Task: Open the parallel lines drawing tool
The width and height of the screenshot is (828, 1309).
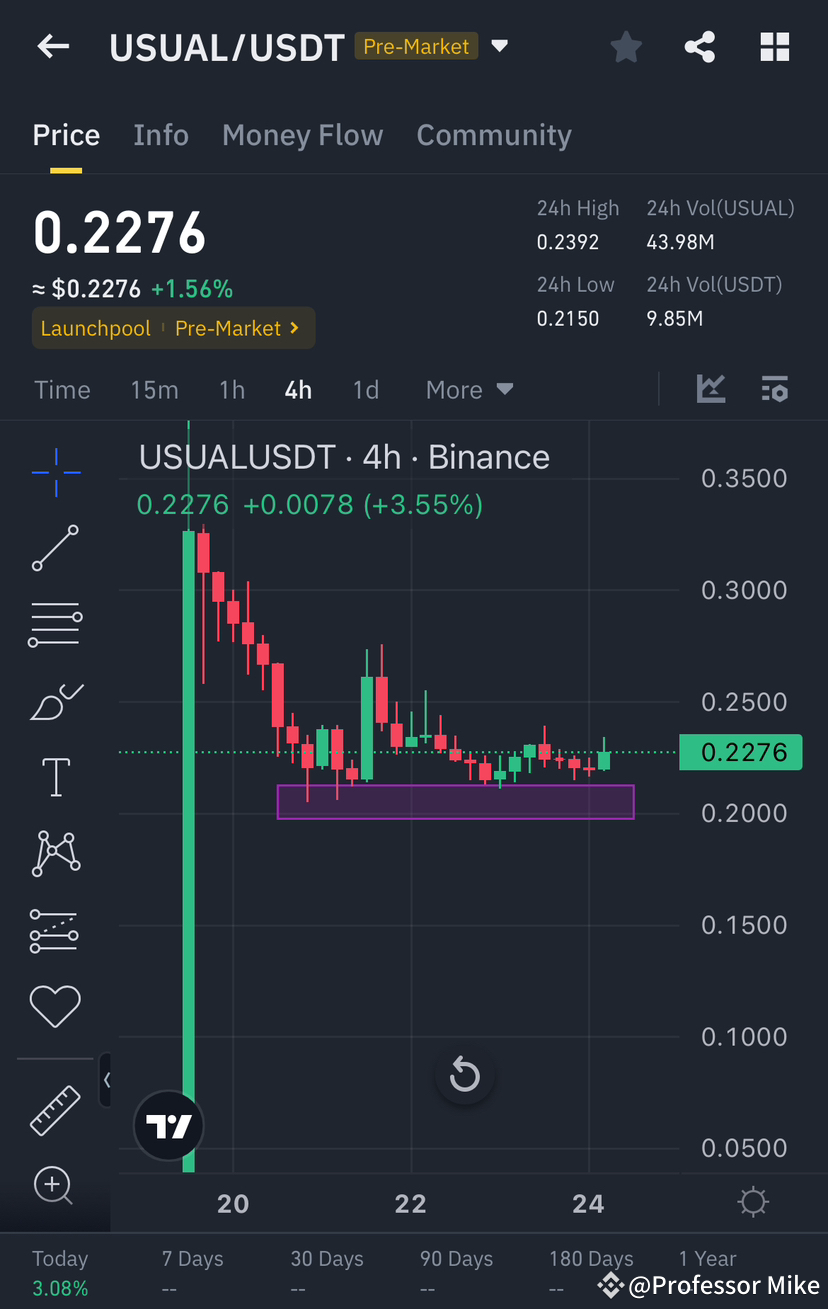Action: [55, 624]
